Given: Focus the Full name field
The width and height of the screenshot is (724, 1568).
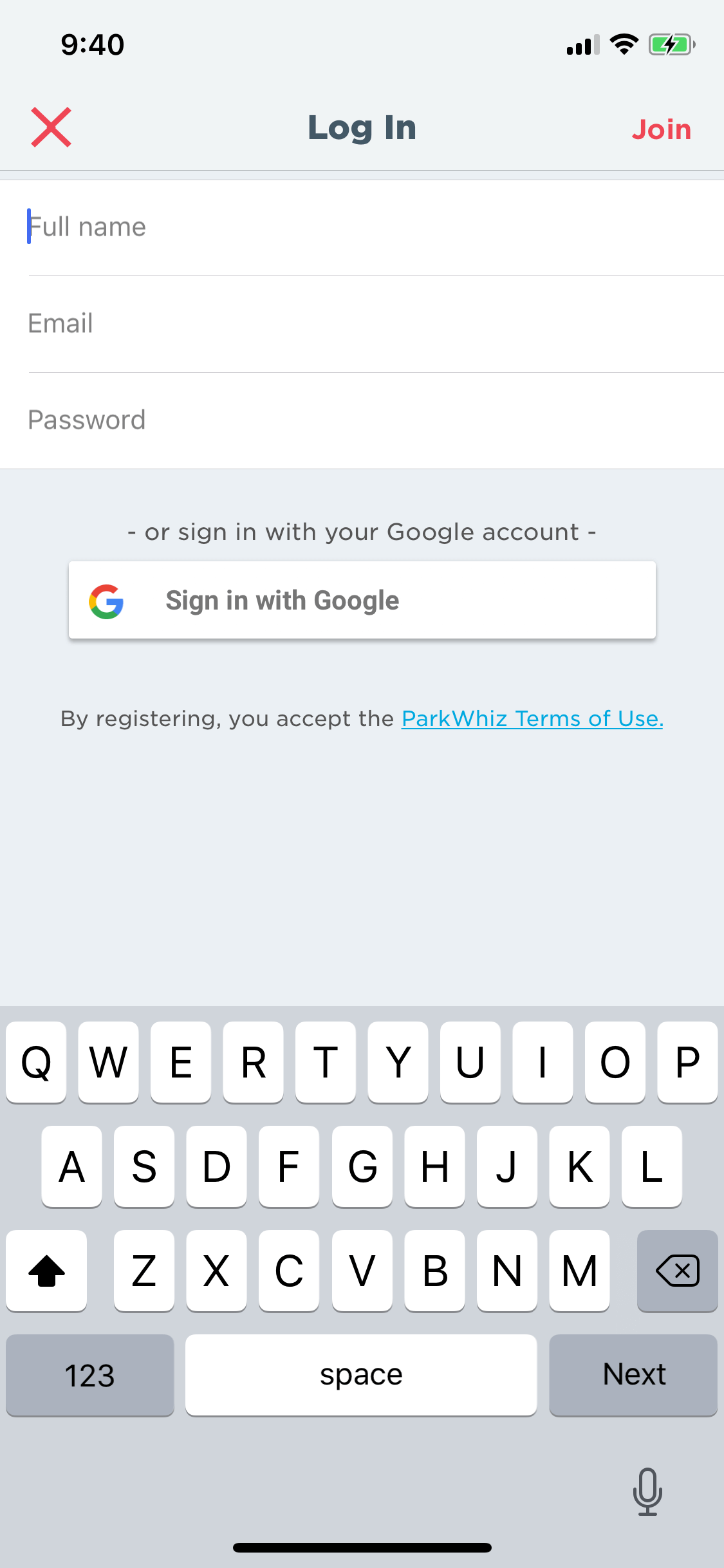Looking at the screenshot, I should (x=362, y=228).
